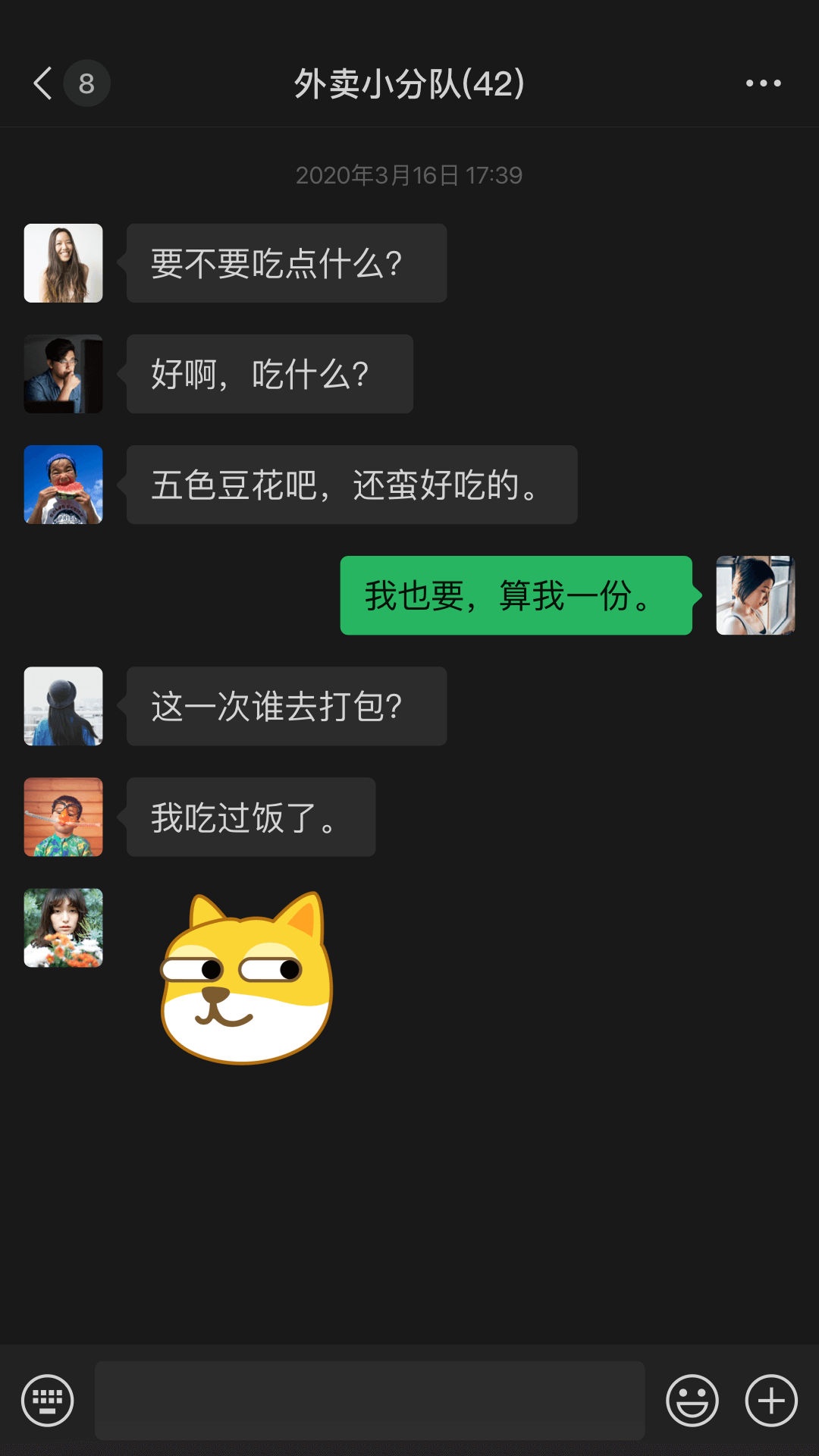The height and width of the screenshot is (1456, 819).
Task: Switch to keyboard input icon
Action: (47, 1401)
